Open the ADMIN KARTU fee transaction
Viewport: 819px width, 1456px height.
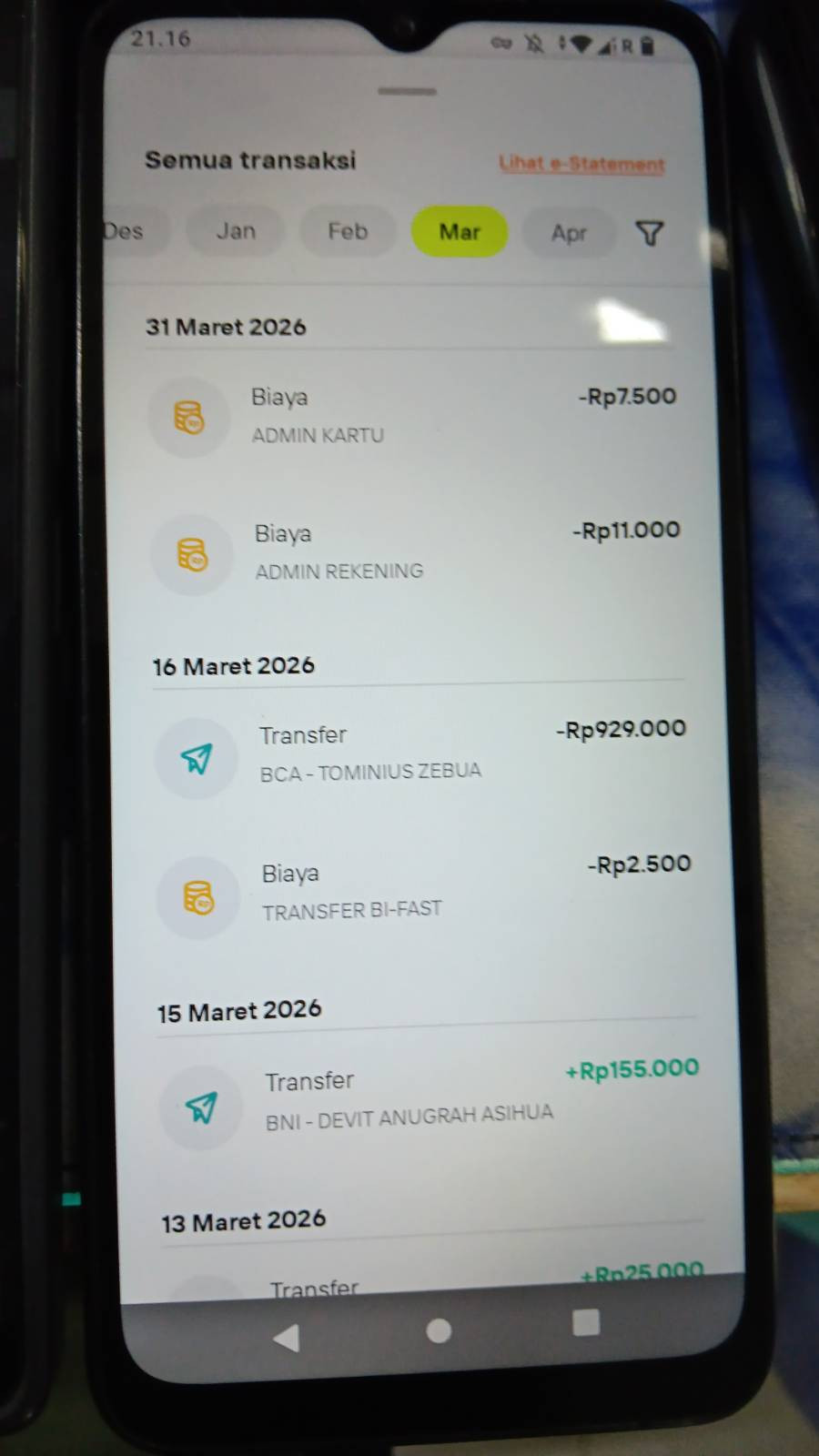(414, 417)
